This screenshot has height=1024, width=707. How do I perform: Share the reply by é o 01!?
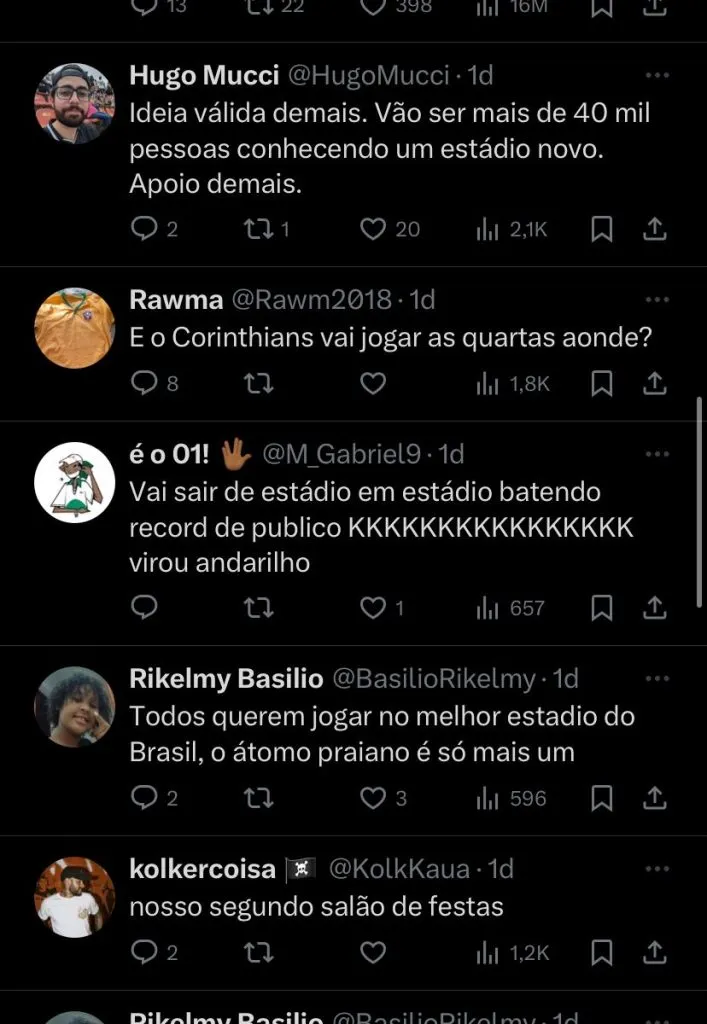[x=654, y=607]
